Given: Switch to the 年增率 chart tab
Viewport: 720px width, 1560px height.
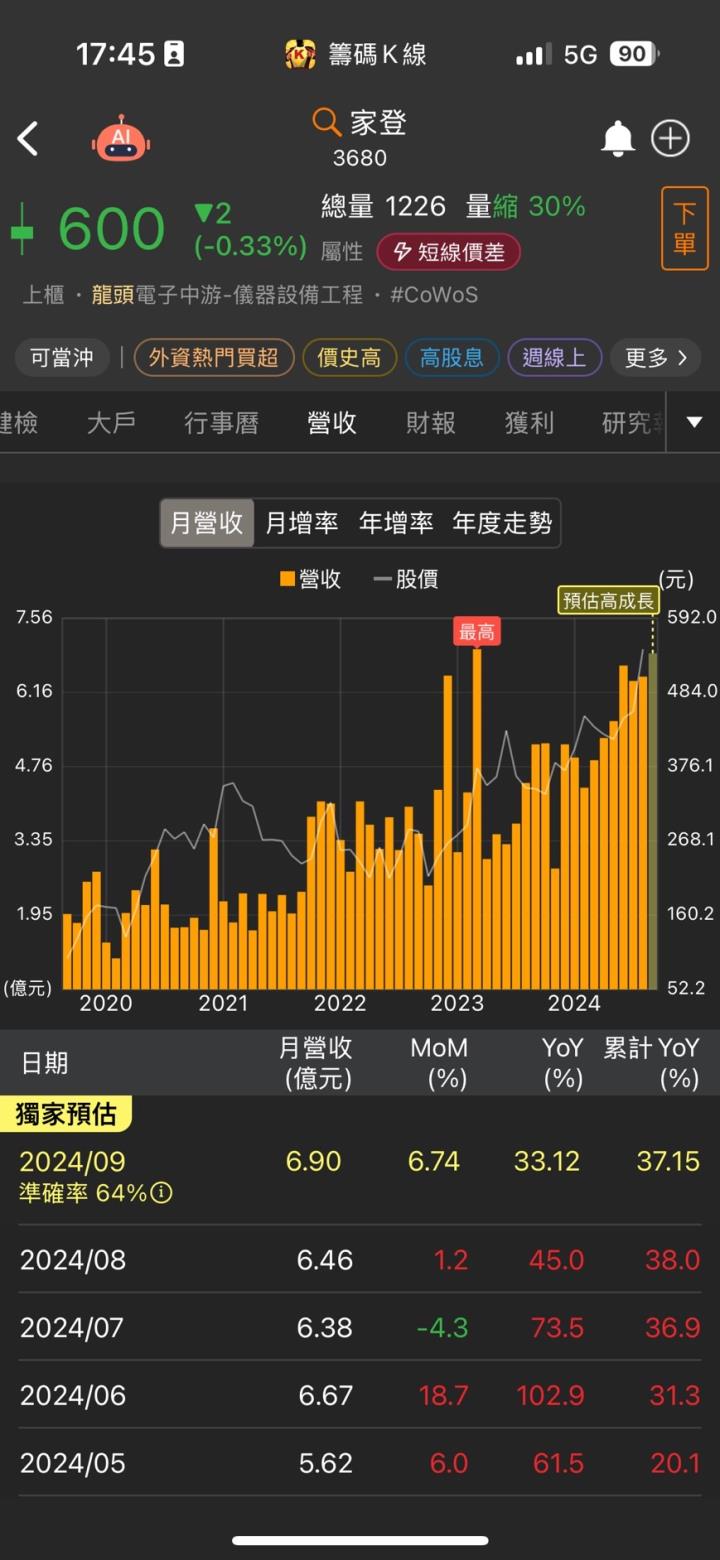Looking at the screenshot, I should click(x=396, y=522).
